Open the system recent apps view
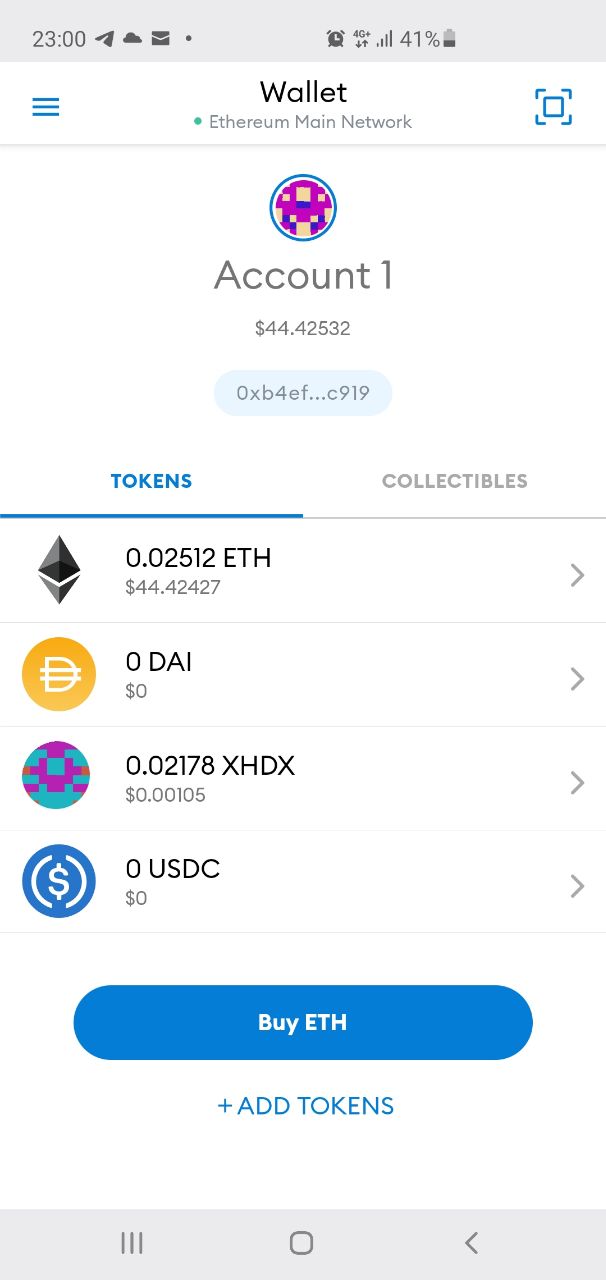 [132, 1243]
